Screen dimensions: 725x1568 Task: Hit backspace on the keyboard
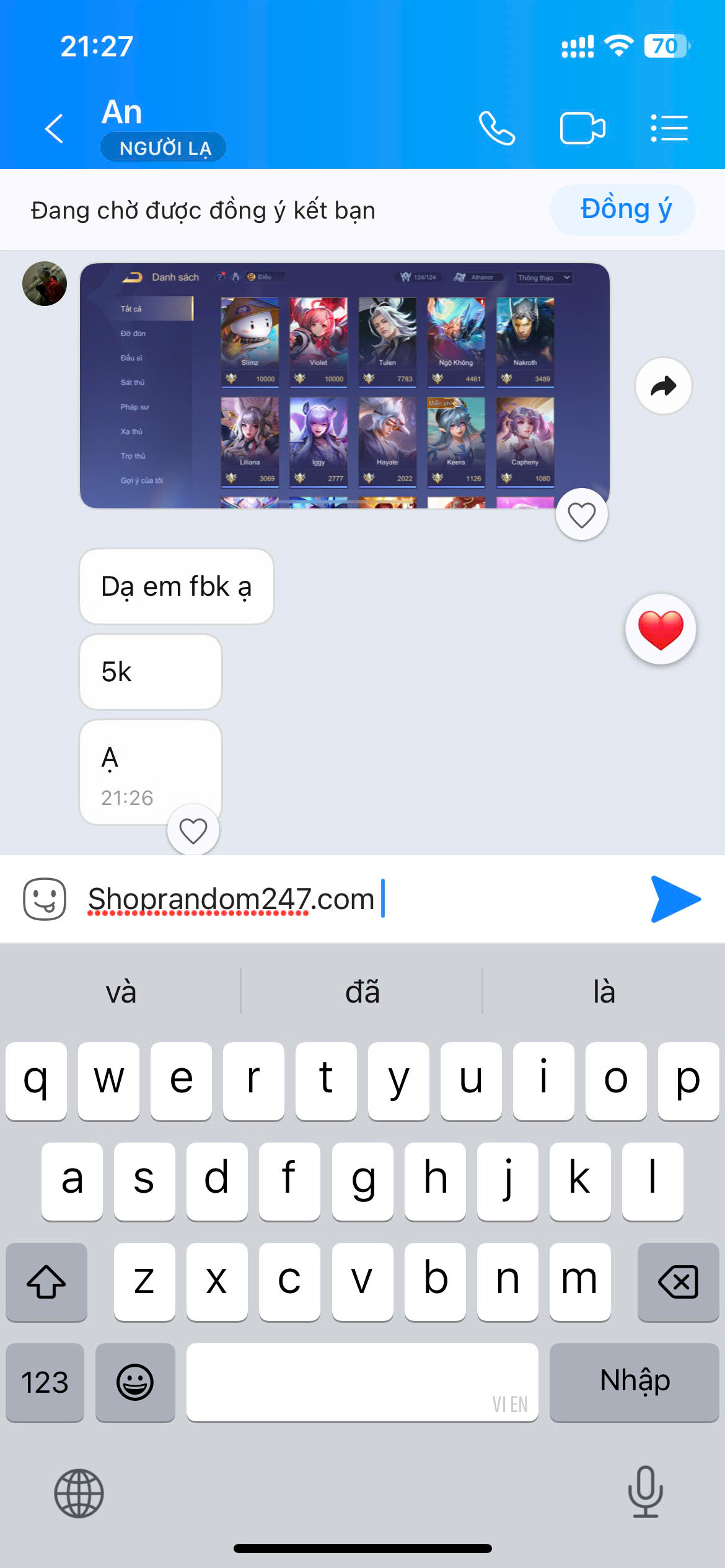pyautogui.click(x=678, y=1282)
